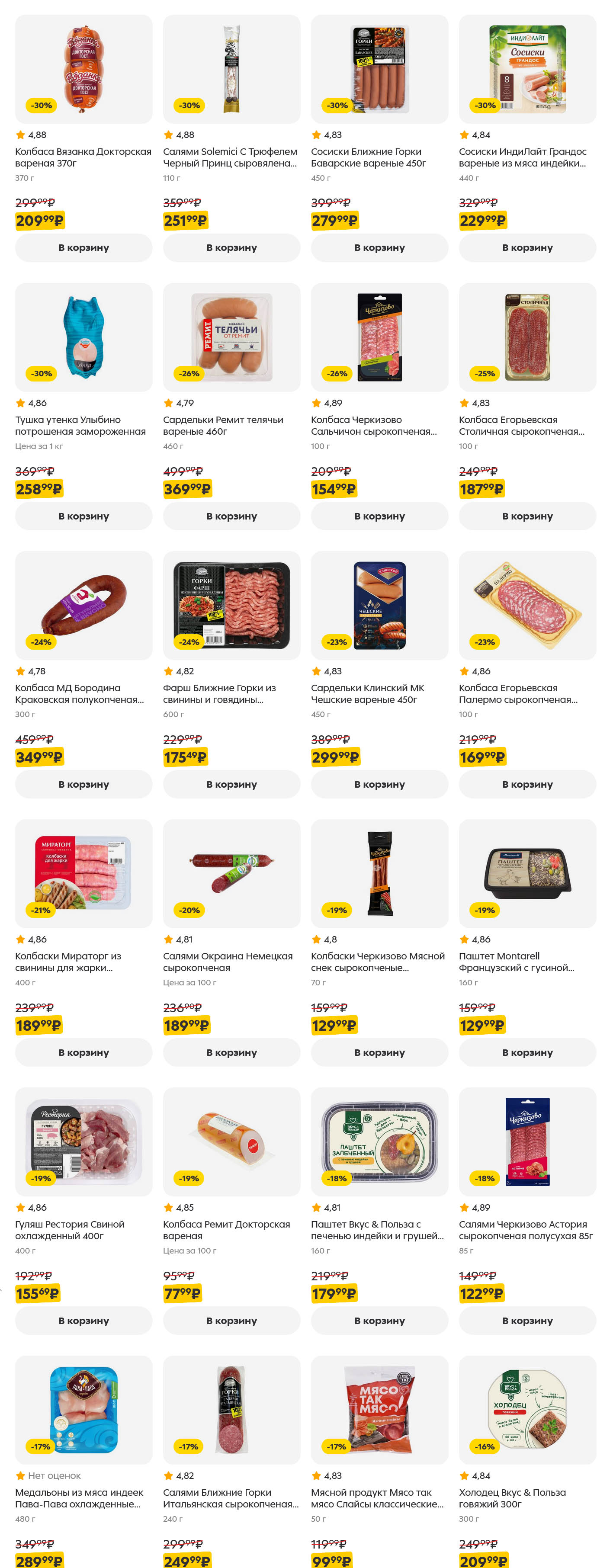Add Паштет Montarell Французский to cart

[527, 1052]
